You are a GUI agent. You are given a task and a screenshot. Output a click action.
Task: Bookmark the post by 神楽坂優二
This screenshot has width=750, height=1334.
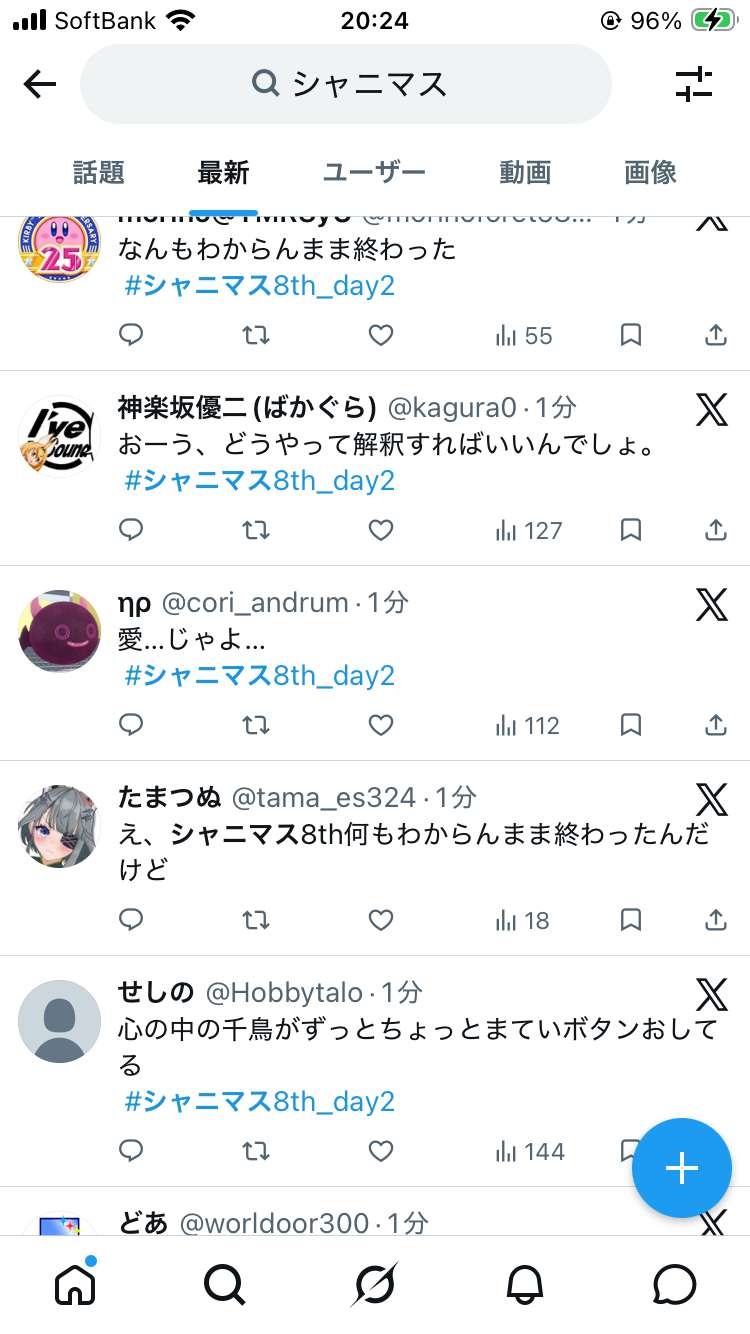pyautogui.click(x=631, y=530)
